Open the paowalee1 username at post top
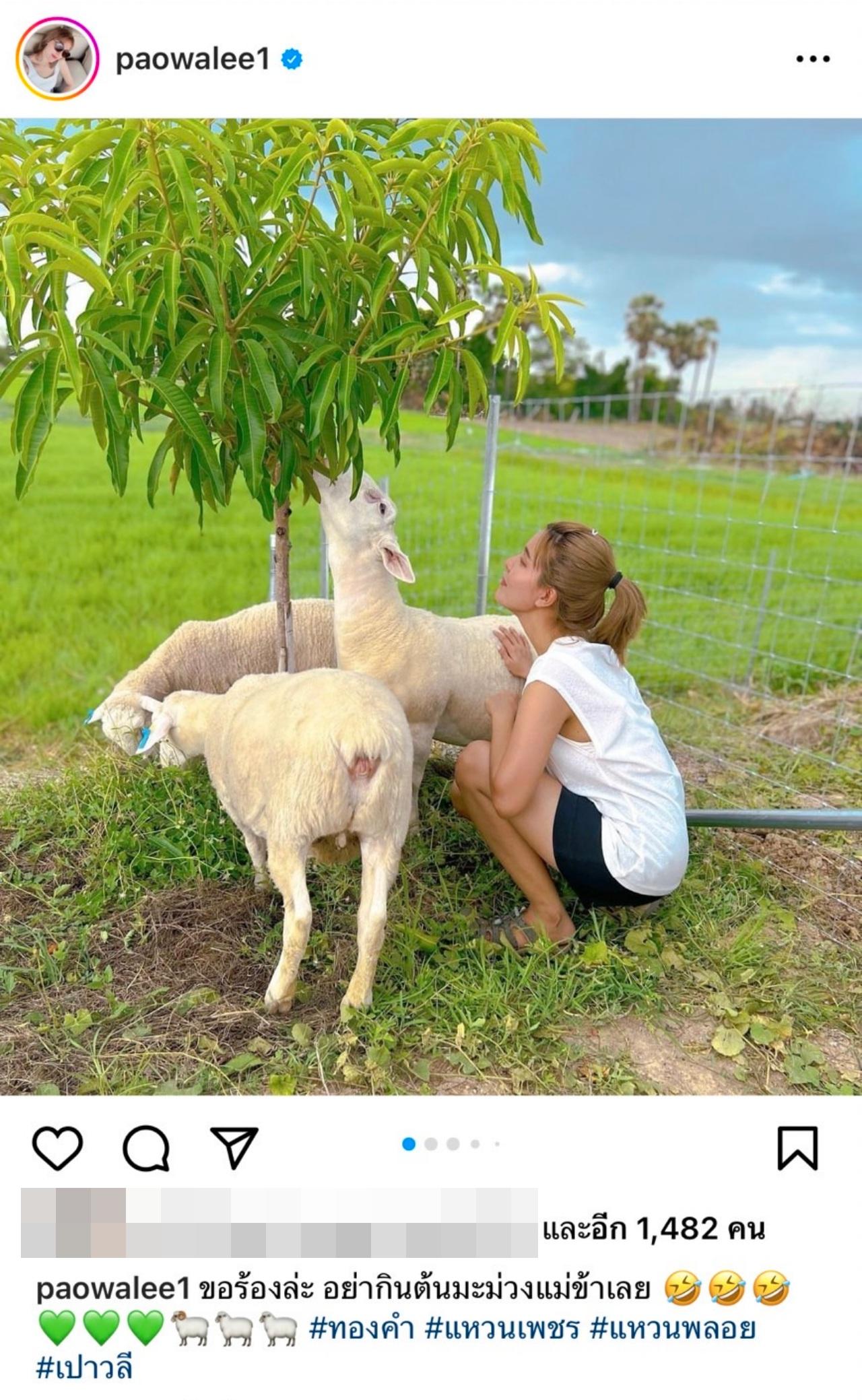862x1400 pixels. 193,60
